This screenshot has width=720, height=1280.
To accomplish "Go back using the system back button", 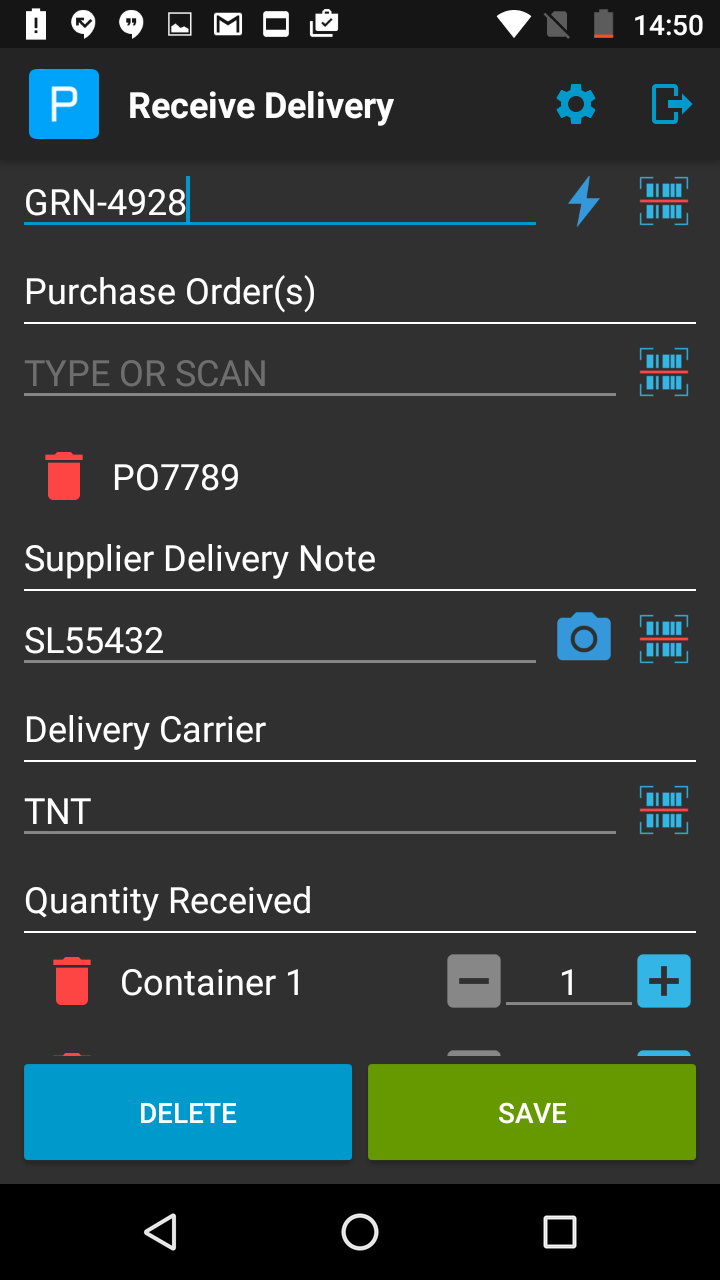I will click(161, 1232).
